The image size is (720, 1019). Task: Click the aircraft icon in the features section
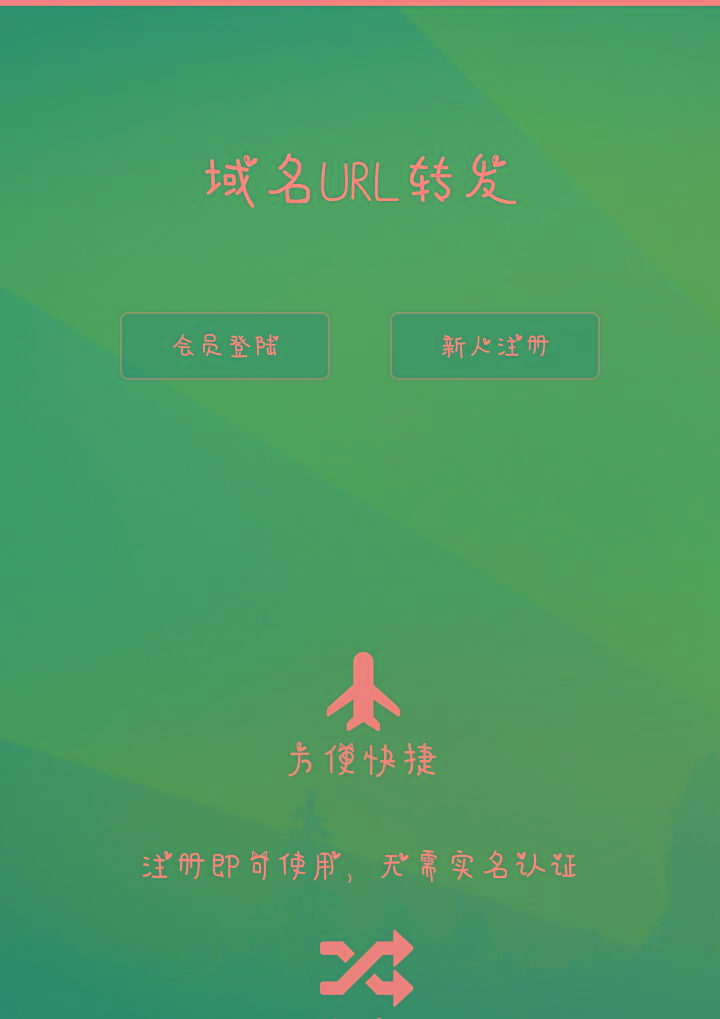coord(360,690)
